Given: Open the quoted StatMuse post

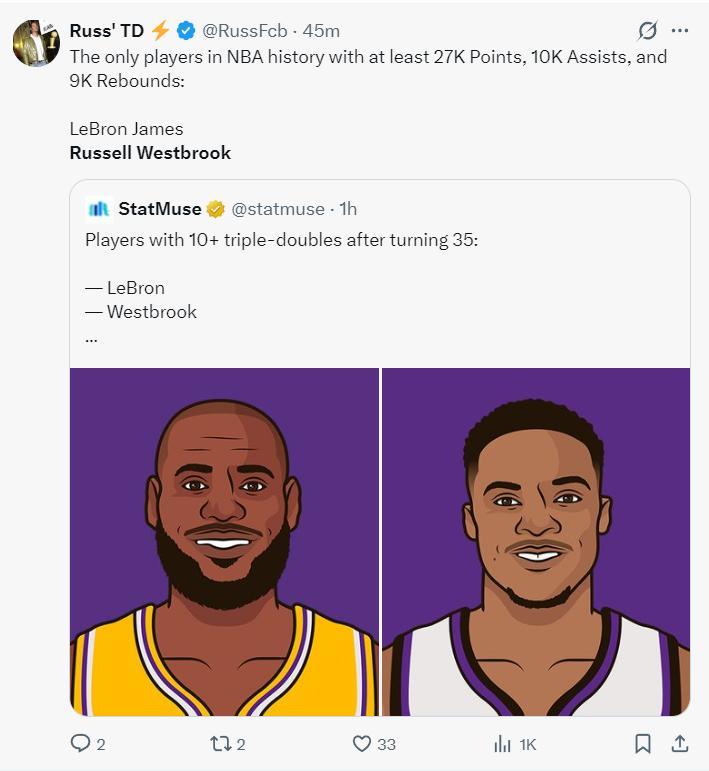Looking at the screenshot, I should pyautogui.click(x=380, y=270).
